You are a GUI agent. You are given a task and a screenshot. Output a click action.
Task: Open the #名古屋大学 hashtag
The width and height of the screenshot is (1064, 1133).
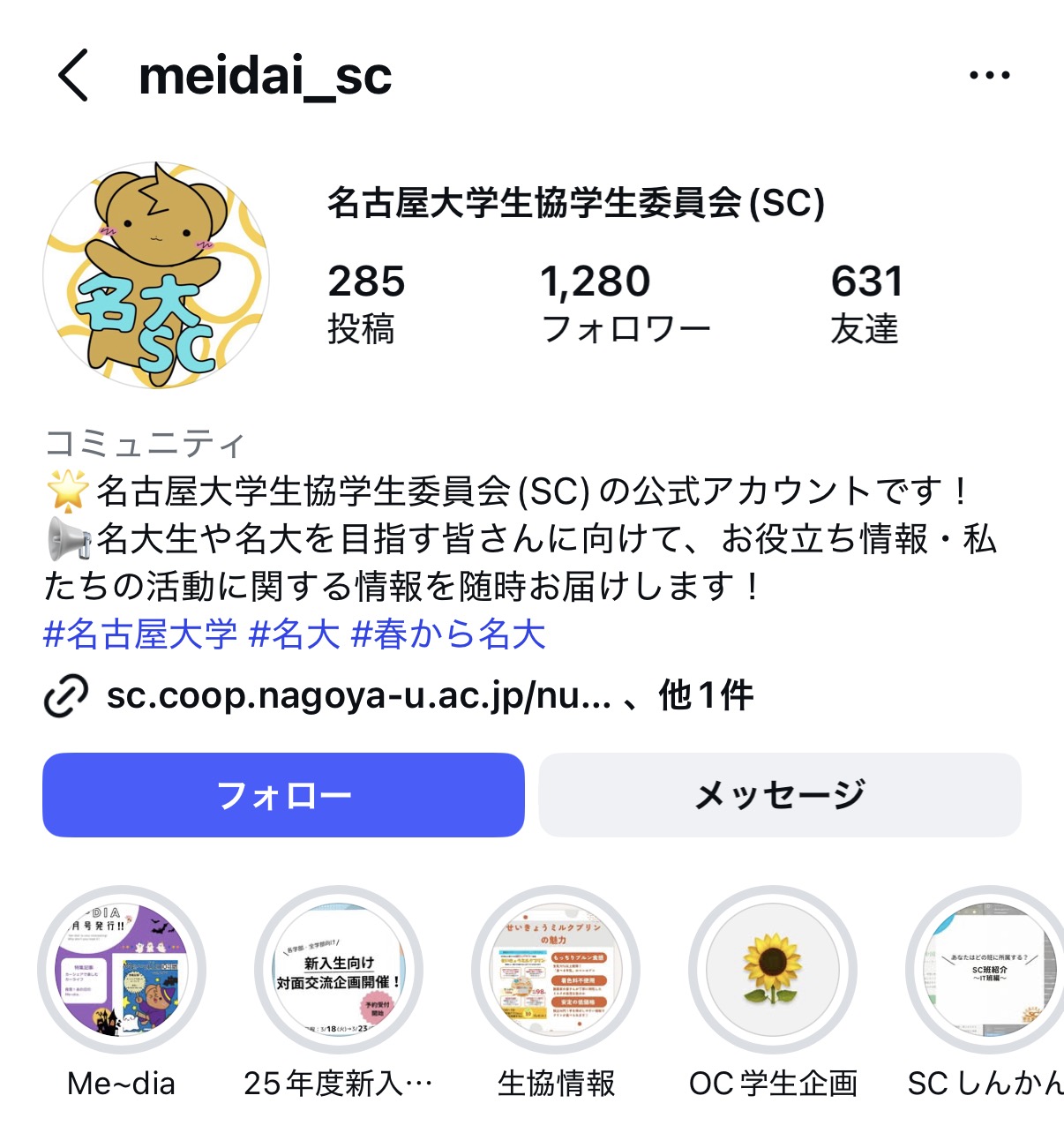141,634
